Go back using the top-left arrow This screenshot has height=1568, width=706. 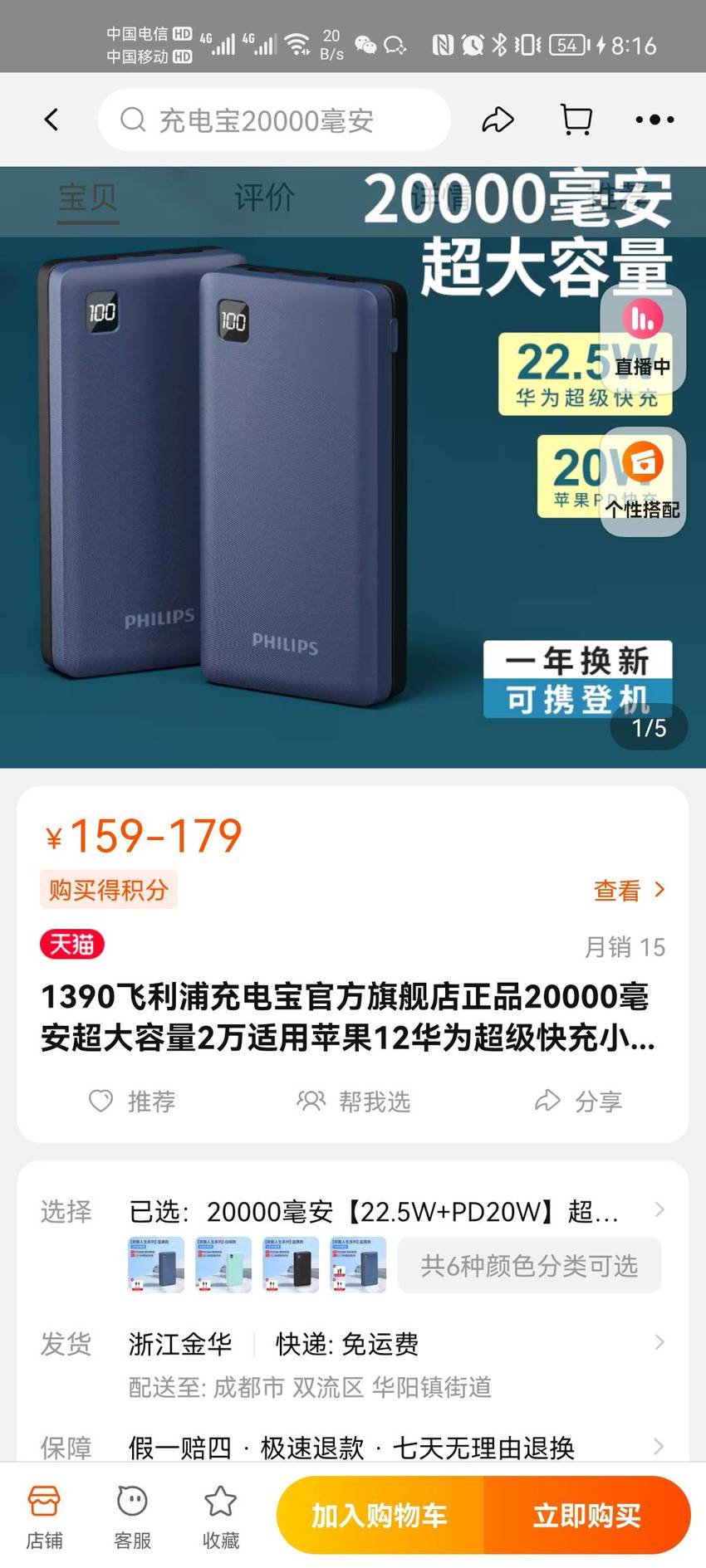click(x=51, y=120)
